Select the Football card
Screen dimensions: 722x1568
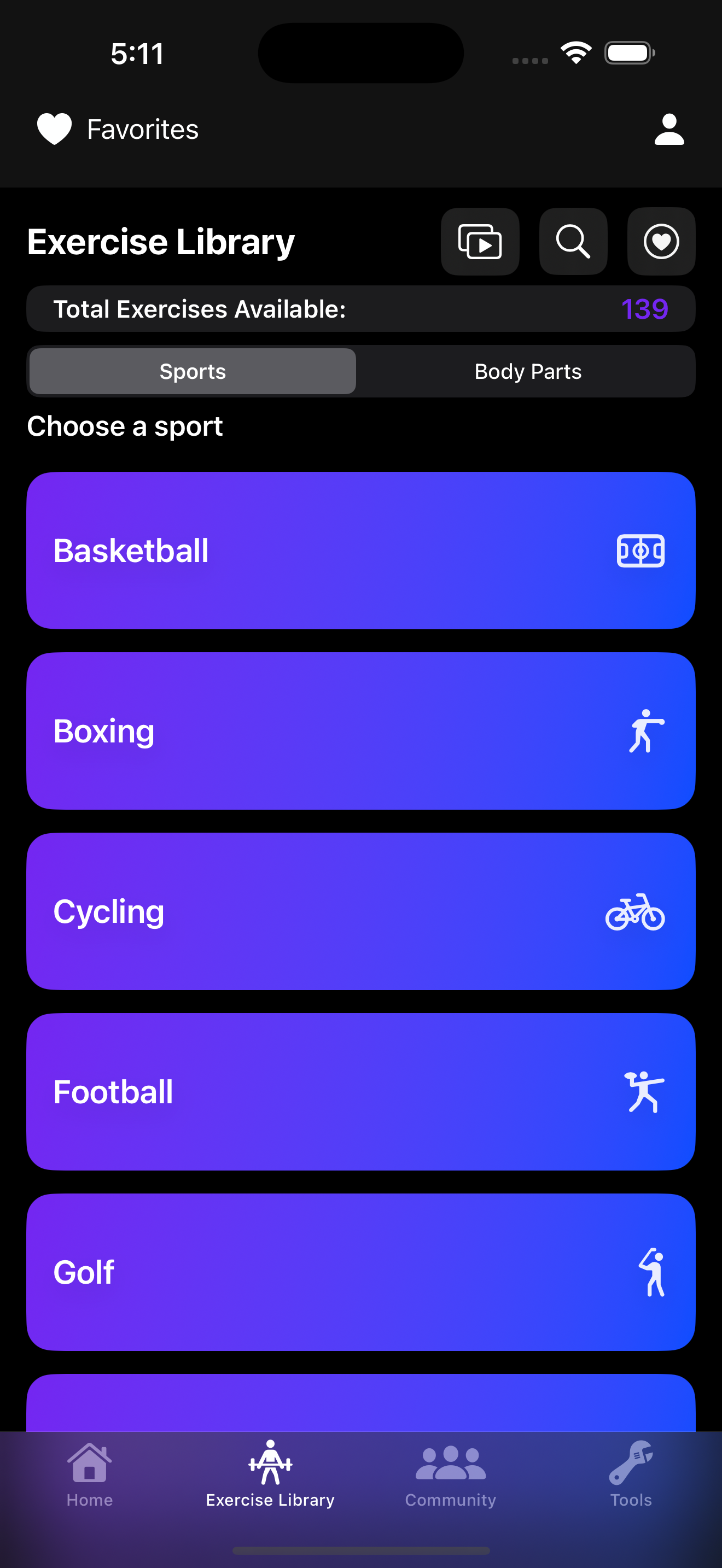point(361,1091)
